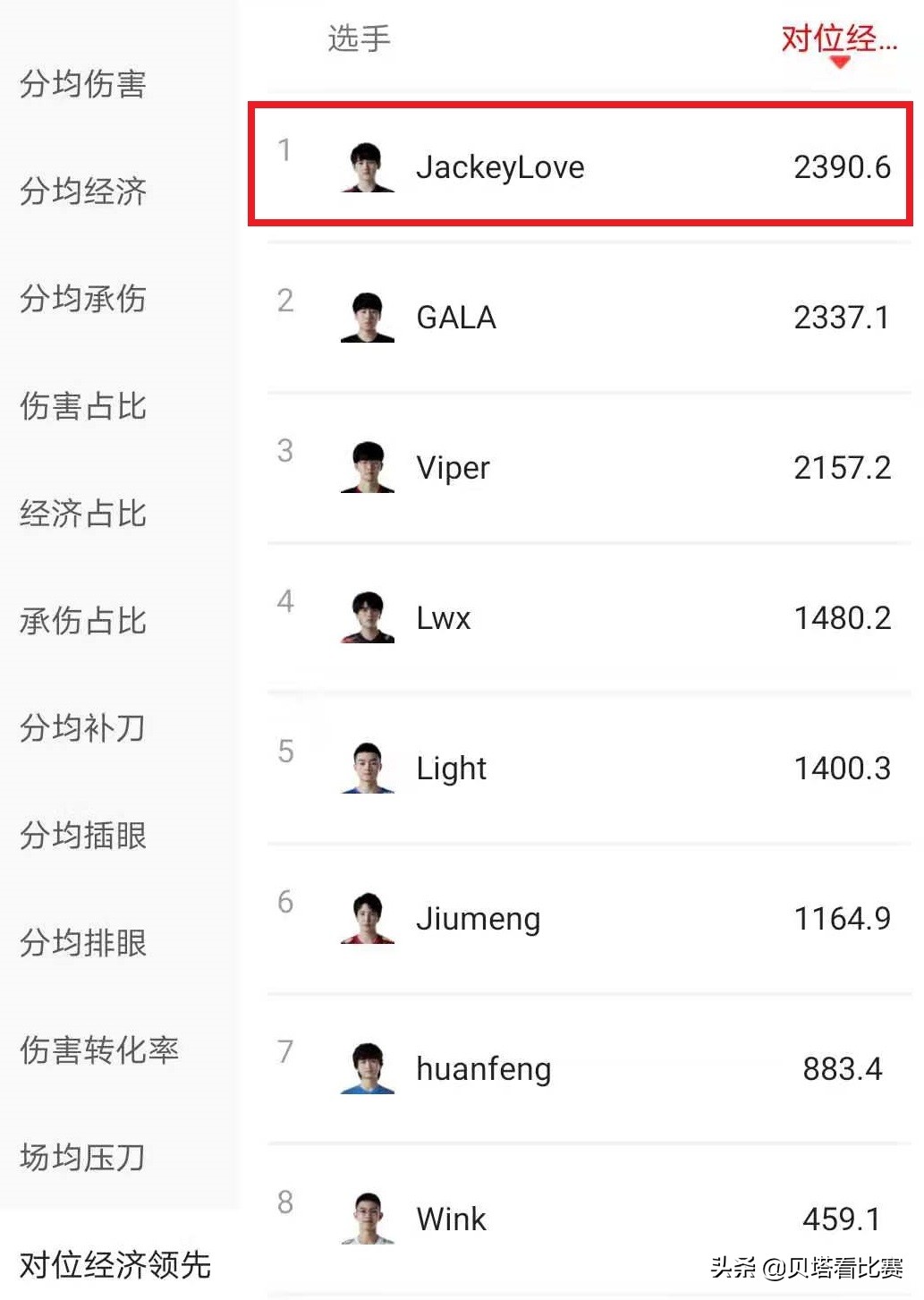The image size is (924, 1300).
Task: Sort by the 对位经… column header
Action: click(838, 39)
